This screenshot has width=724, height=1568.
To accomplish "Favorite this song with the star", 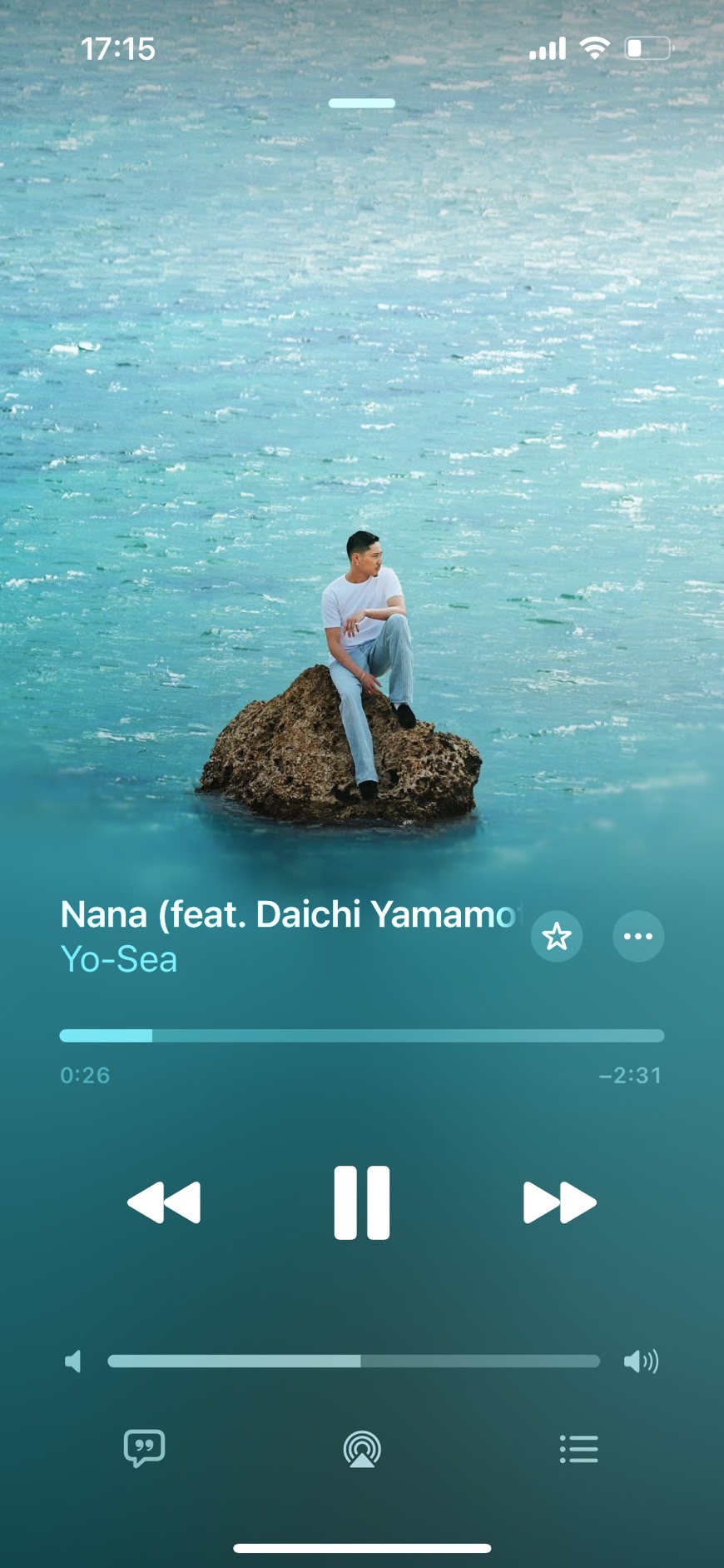I will click(556, 937).
